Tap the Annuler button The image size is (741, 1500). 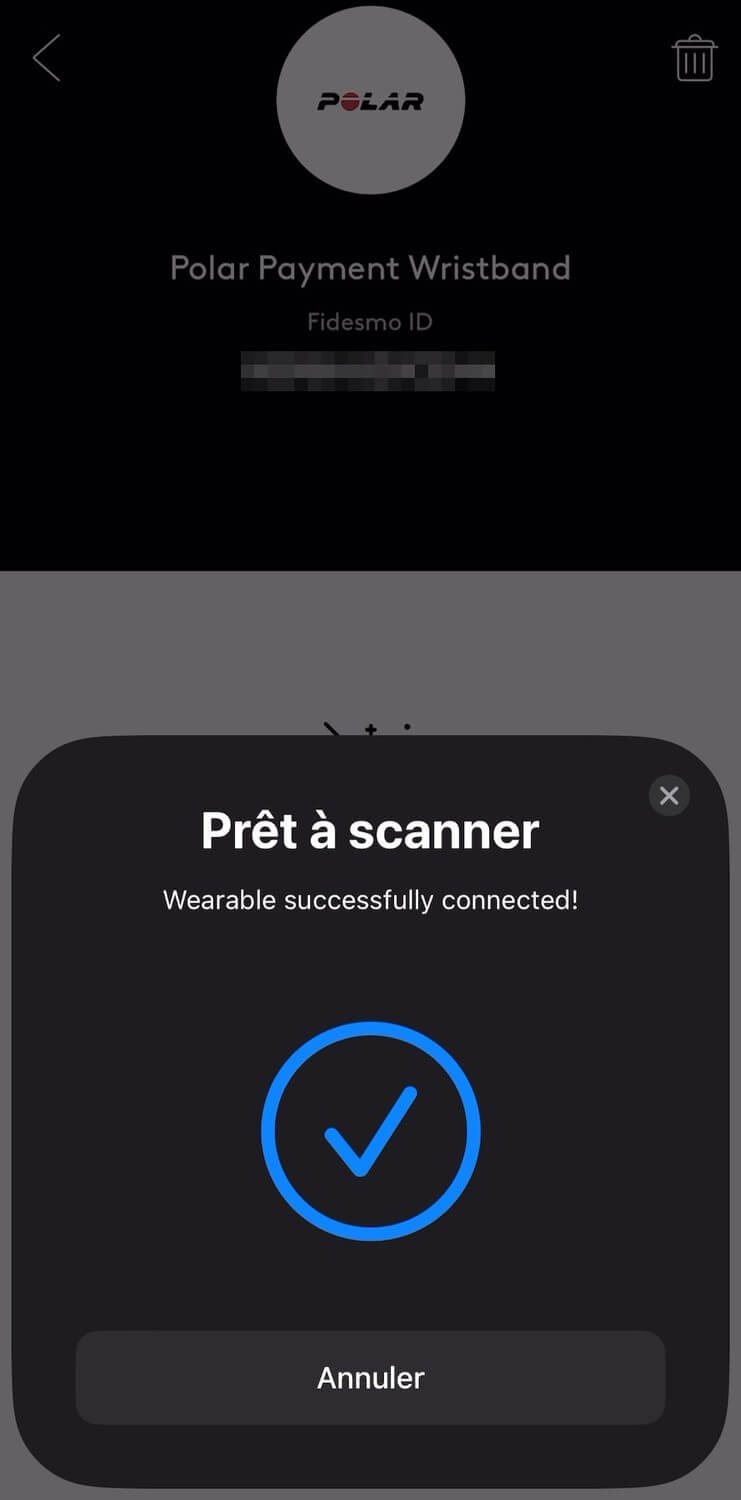370,1377
